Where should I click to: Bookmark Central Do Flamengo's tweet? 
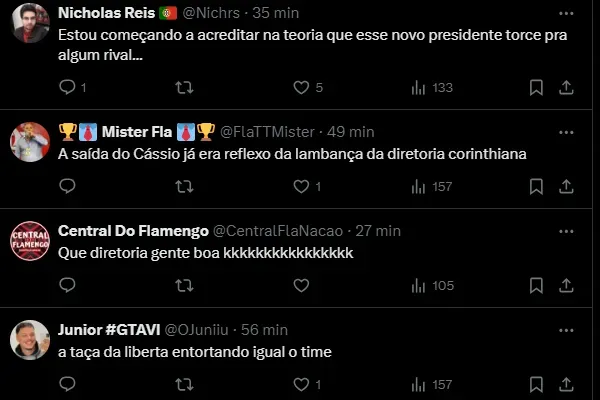(x=536, y=285)
